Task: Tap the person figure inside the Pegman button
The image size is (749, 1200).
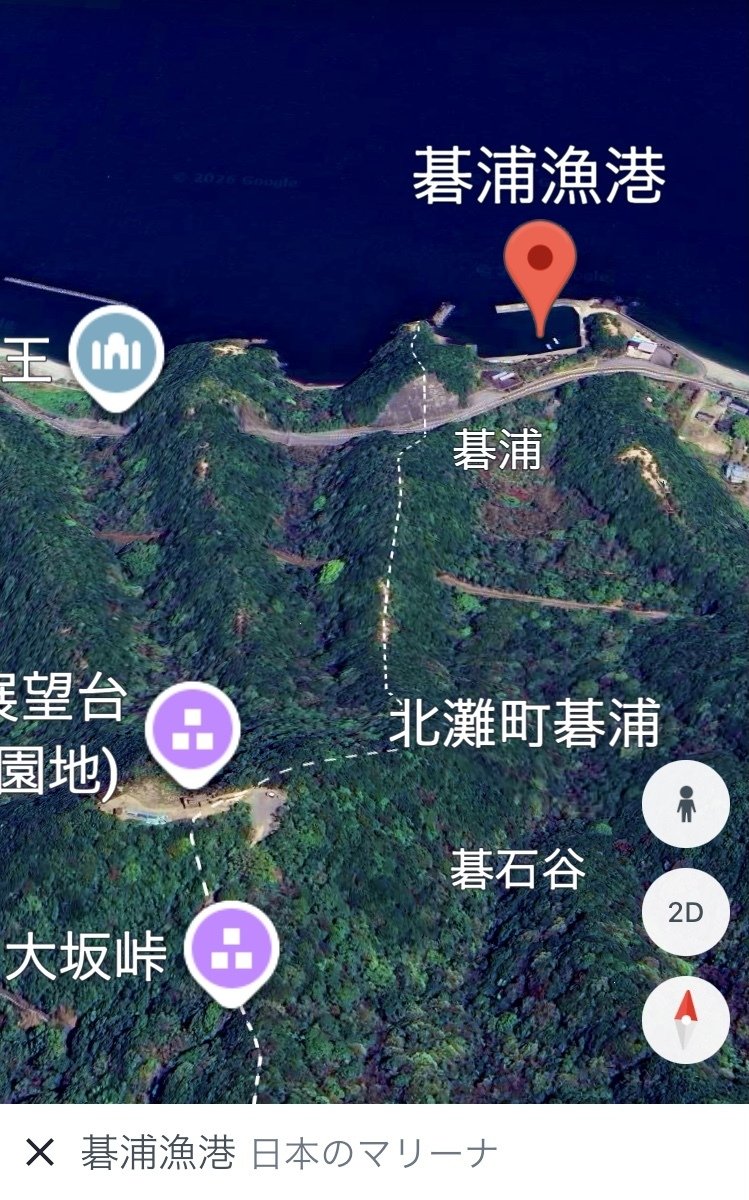Action: tap(686, 805)
